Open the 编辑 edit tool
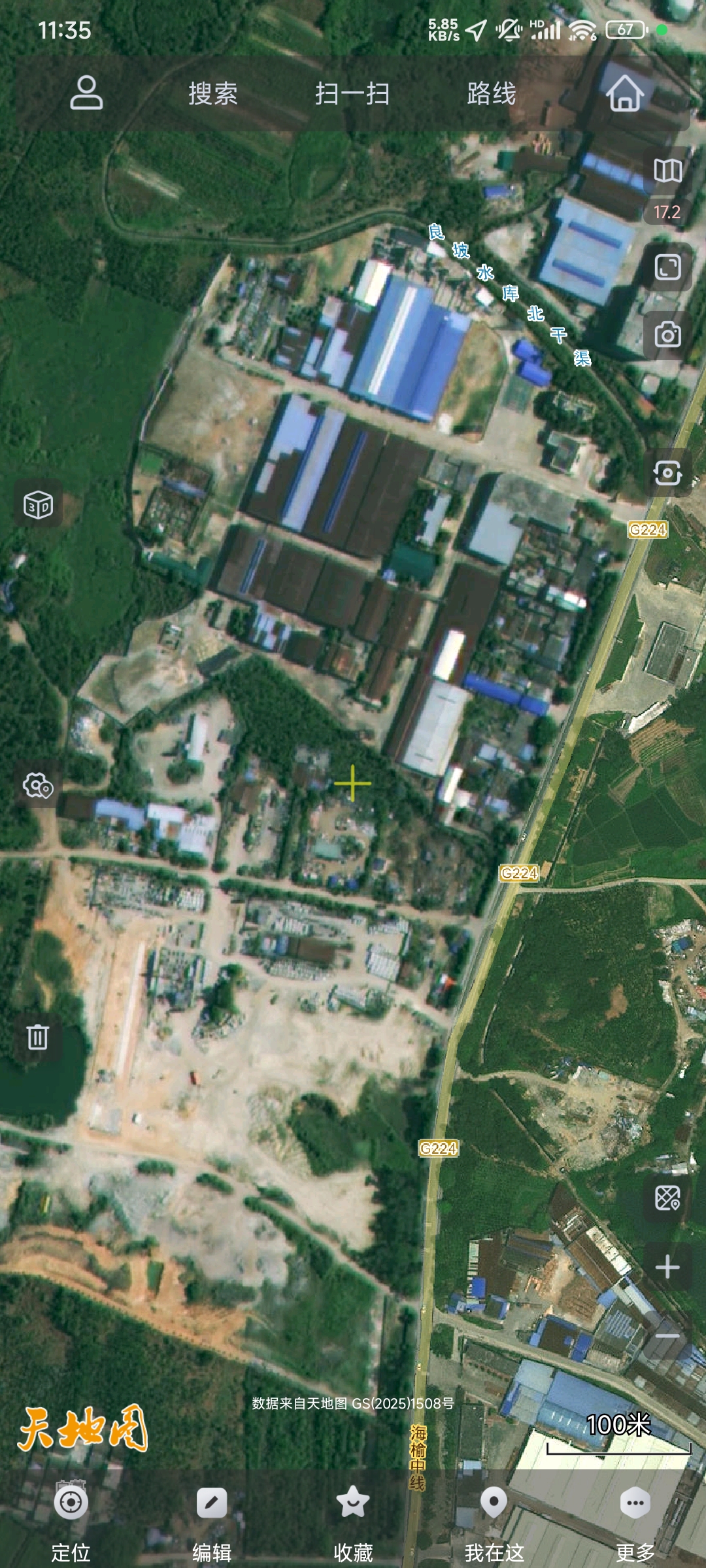The image size is (706, 1568). click(x=212, y=1517)
